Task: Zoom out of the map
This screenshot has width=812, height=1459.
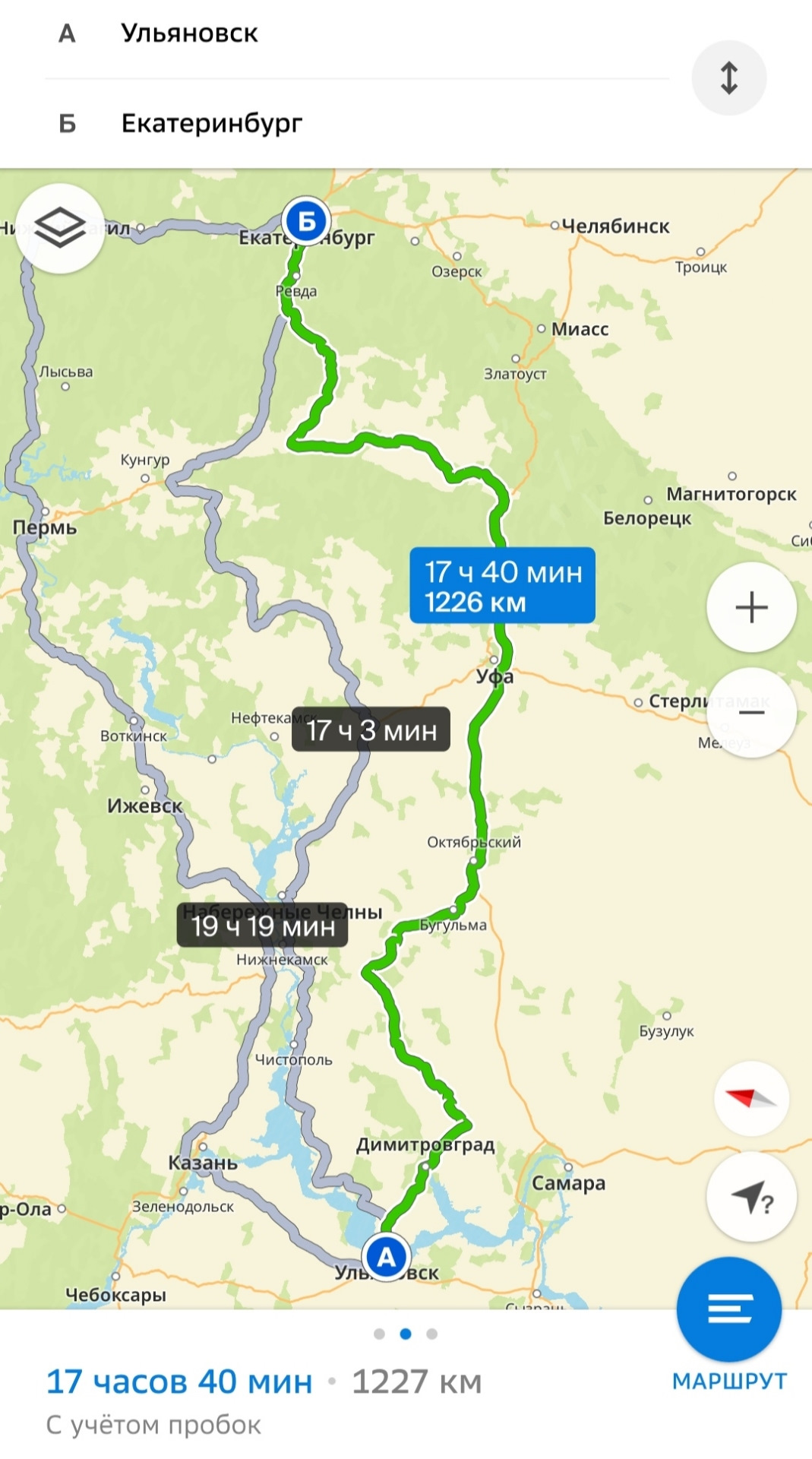Action: pyautogui.click(x=750, y=713)
